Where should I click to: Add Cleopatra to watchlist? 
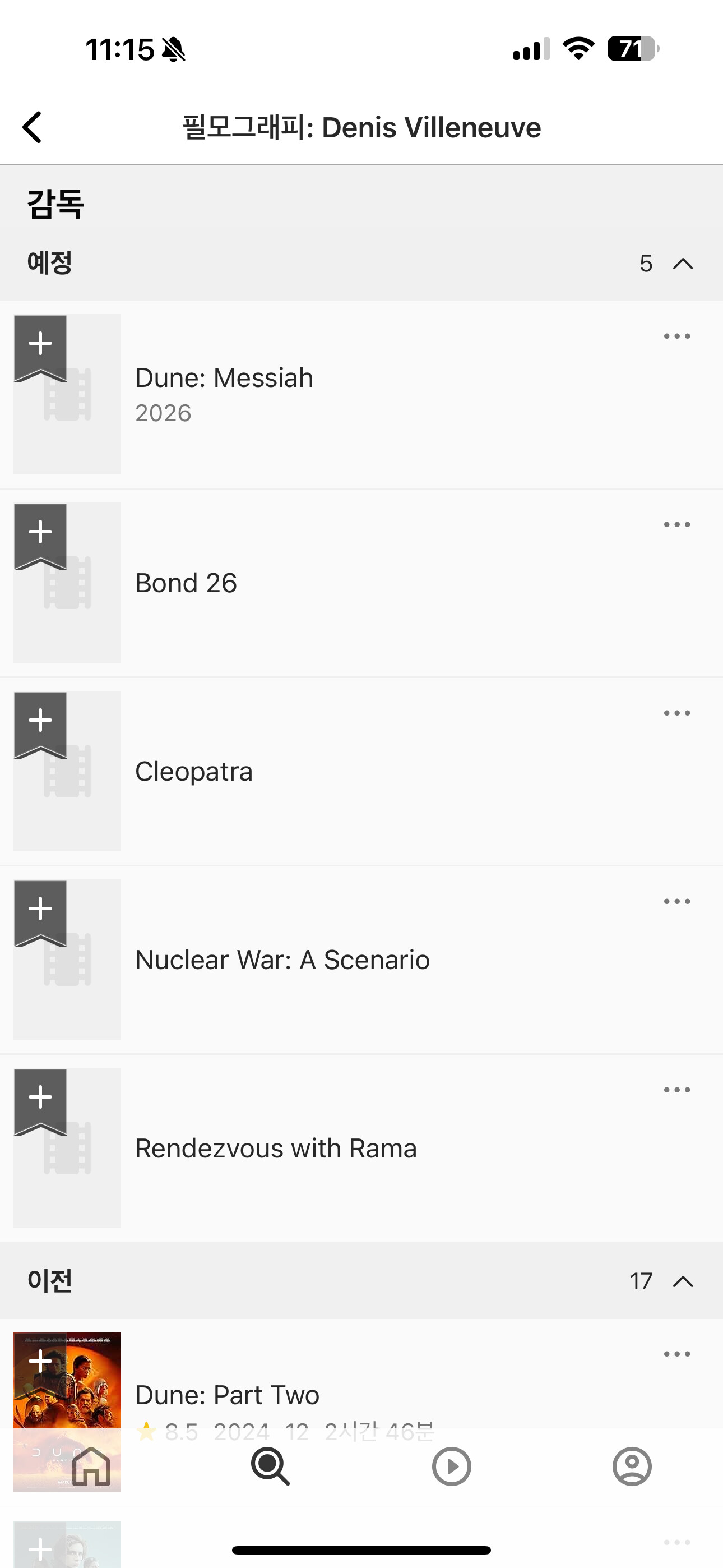tap(40, 721)
